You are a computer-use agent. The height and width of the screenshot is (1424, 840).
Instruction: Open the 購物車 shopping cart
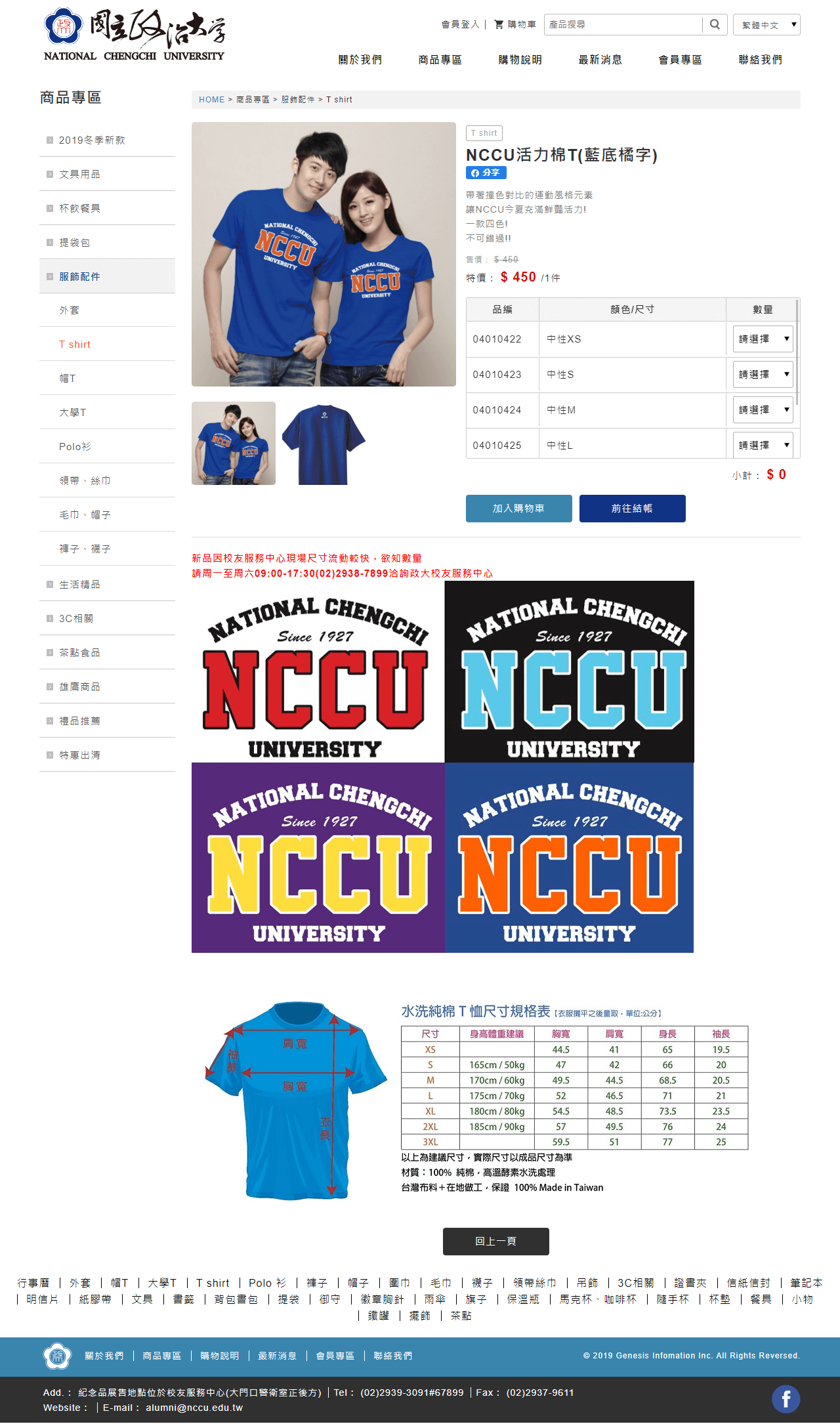tap(515, 24)
